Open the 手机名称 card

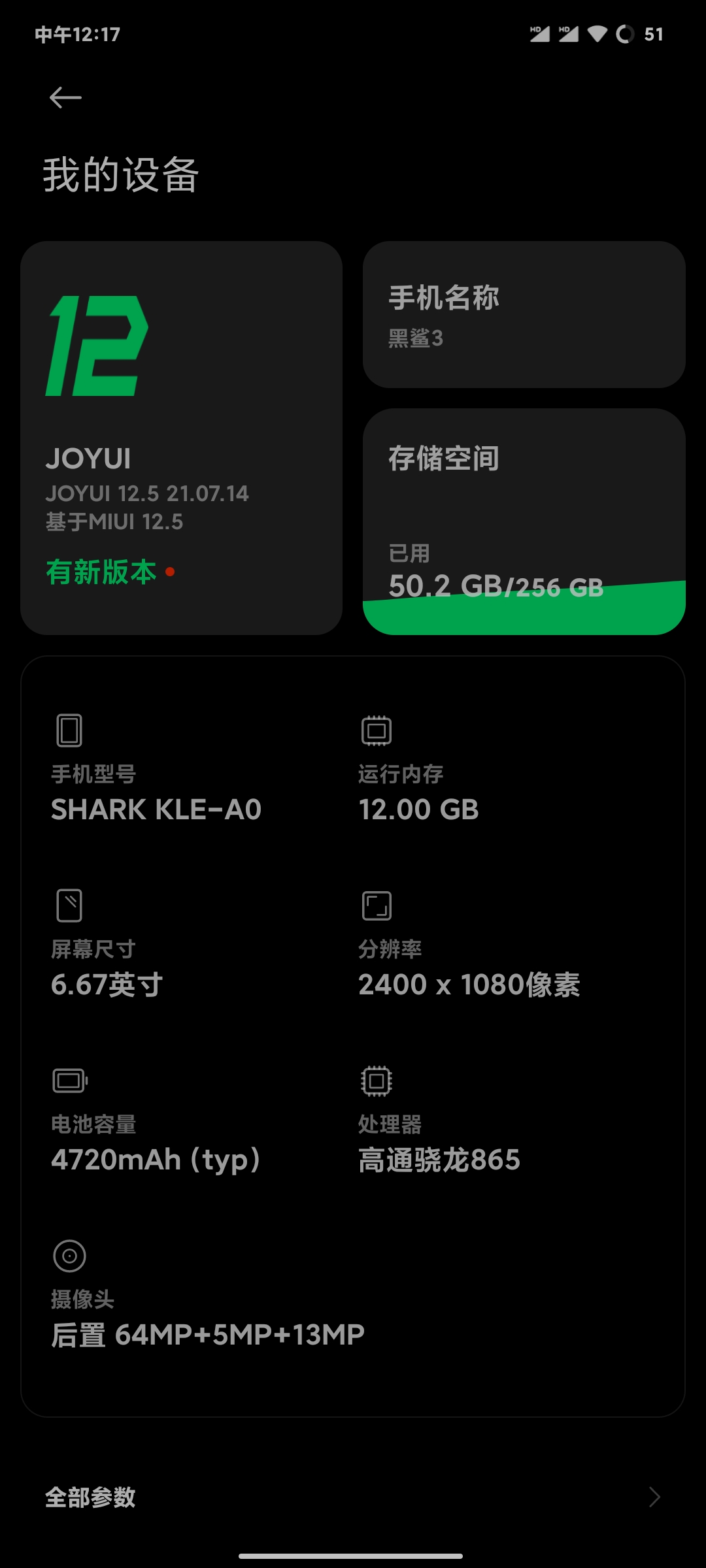[x=524, y=315]
